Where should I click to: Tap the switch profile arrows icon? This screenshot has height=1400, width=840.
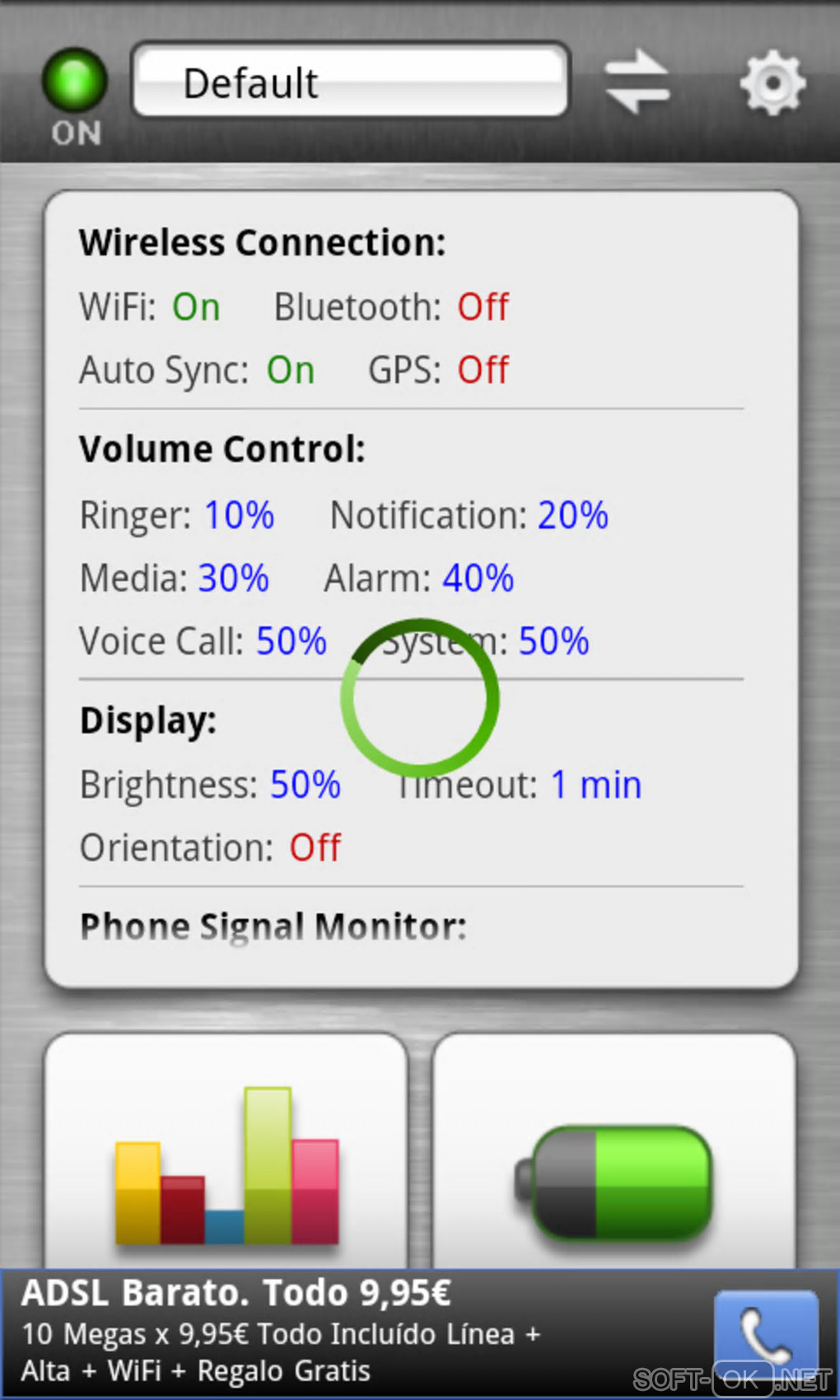click(x=637, y=83)
